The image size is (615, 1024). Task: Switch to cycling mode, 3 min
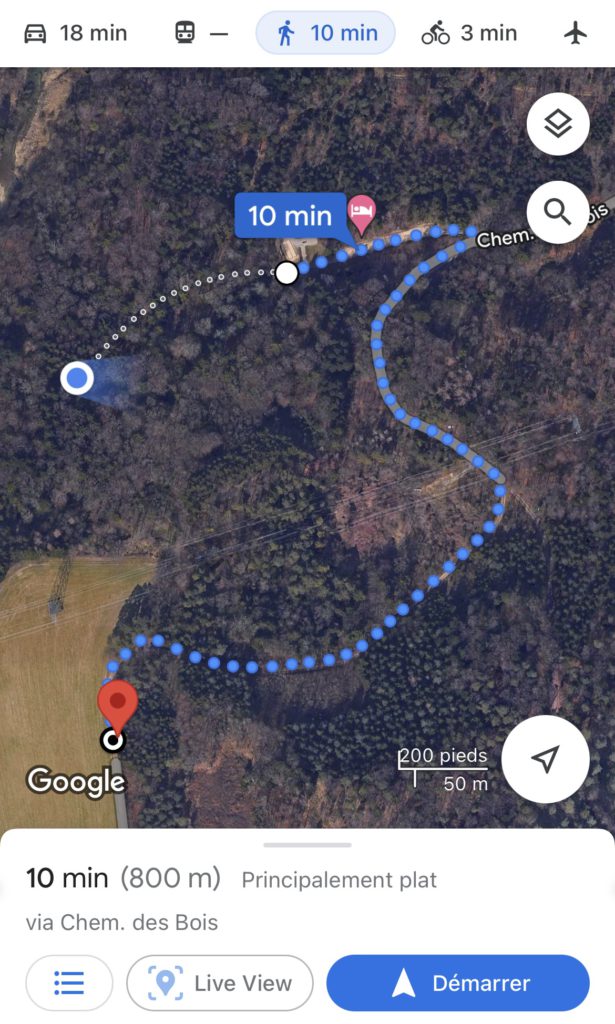[x=469, y=33]
